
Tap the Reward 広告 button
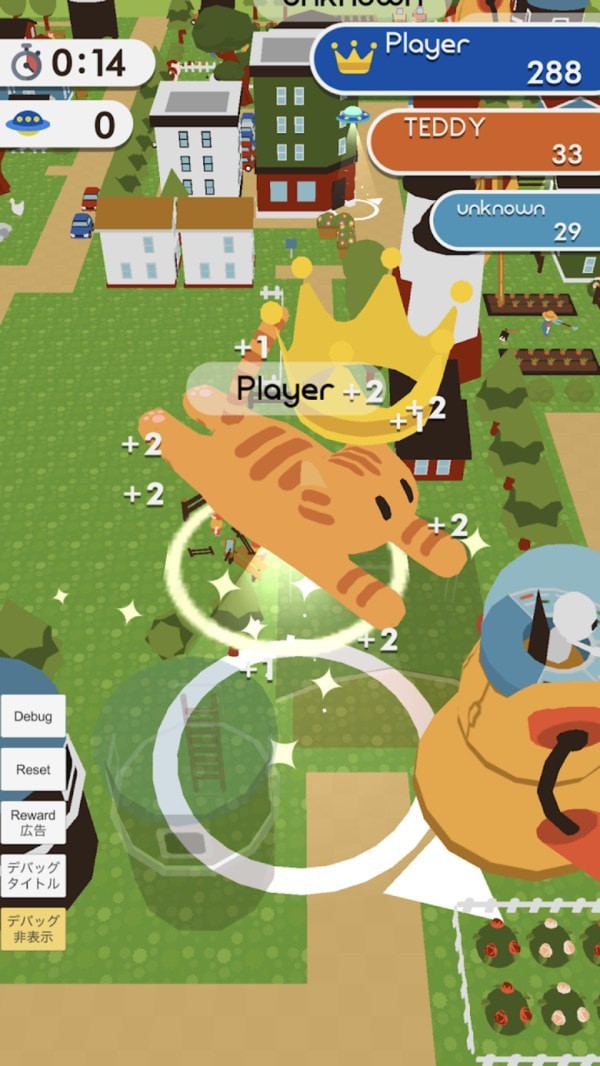(33, 823)
